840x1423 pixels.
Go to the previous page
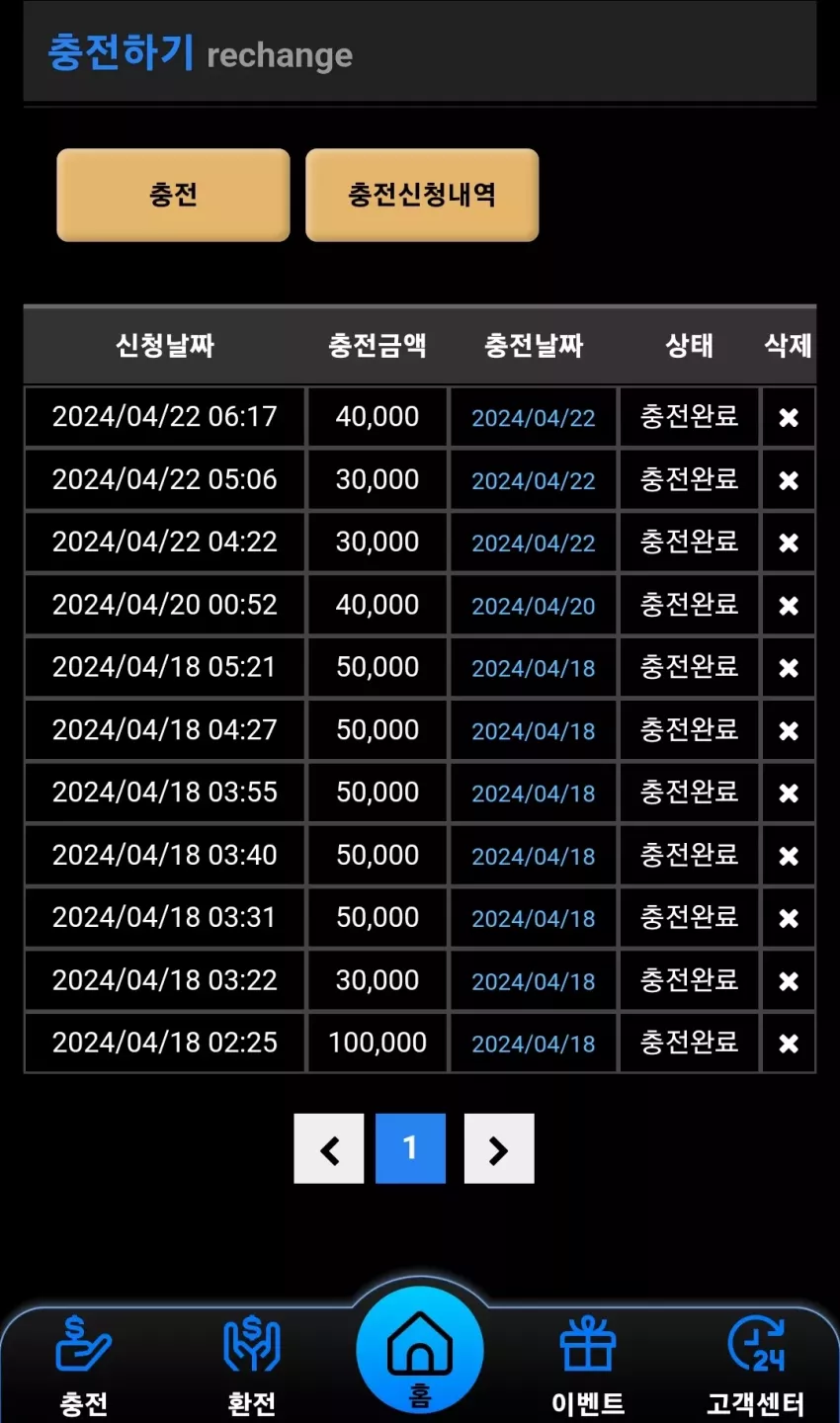point(329,1148)
